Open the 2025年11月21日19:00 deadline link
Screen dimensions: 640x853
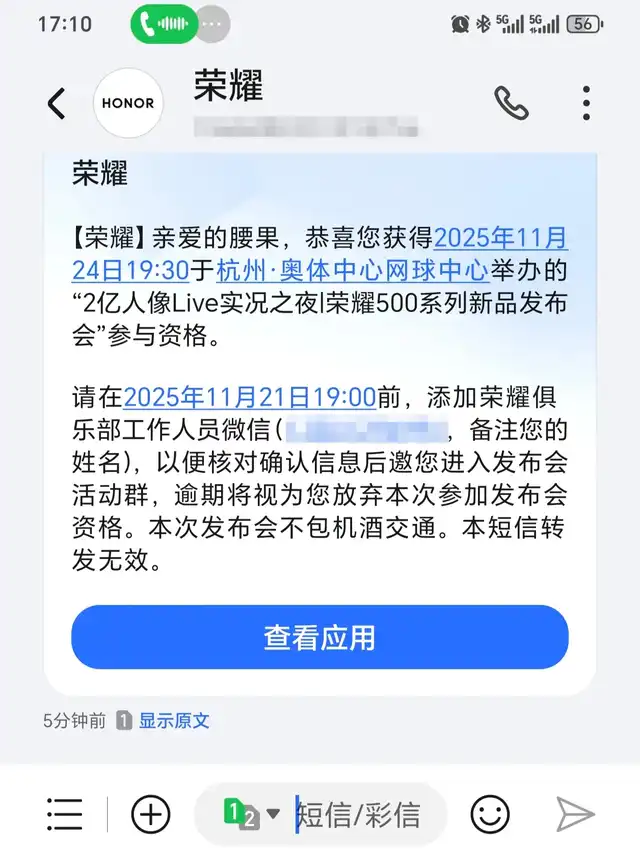250,398
